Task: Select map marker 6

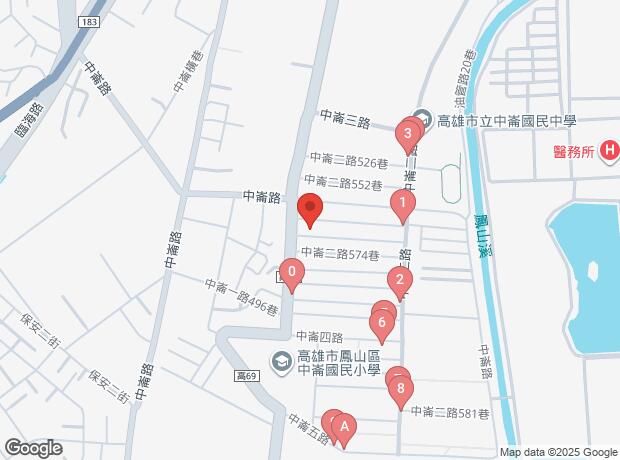Action: click(381, 323)
